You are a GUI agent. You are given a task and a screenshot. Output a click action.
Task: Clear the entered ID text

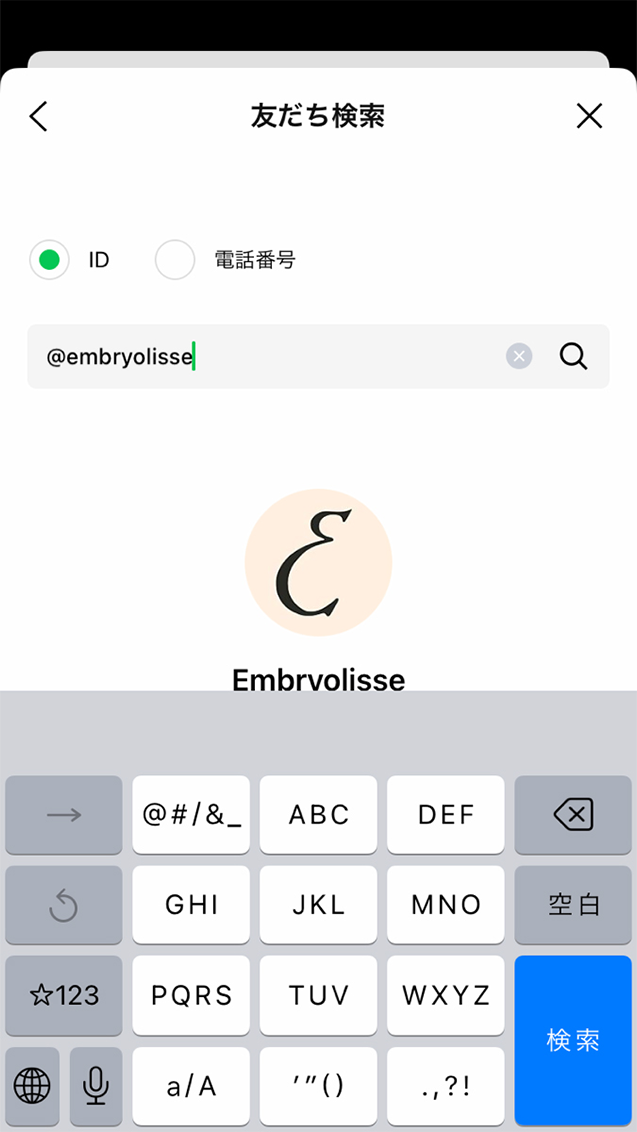[x=519, y=356]
